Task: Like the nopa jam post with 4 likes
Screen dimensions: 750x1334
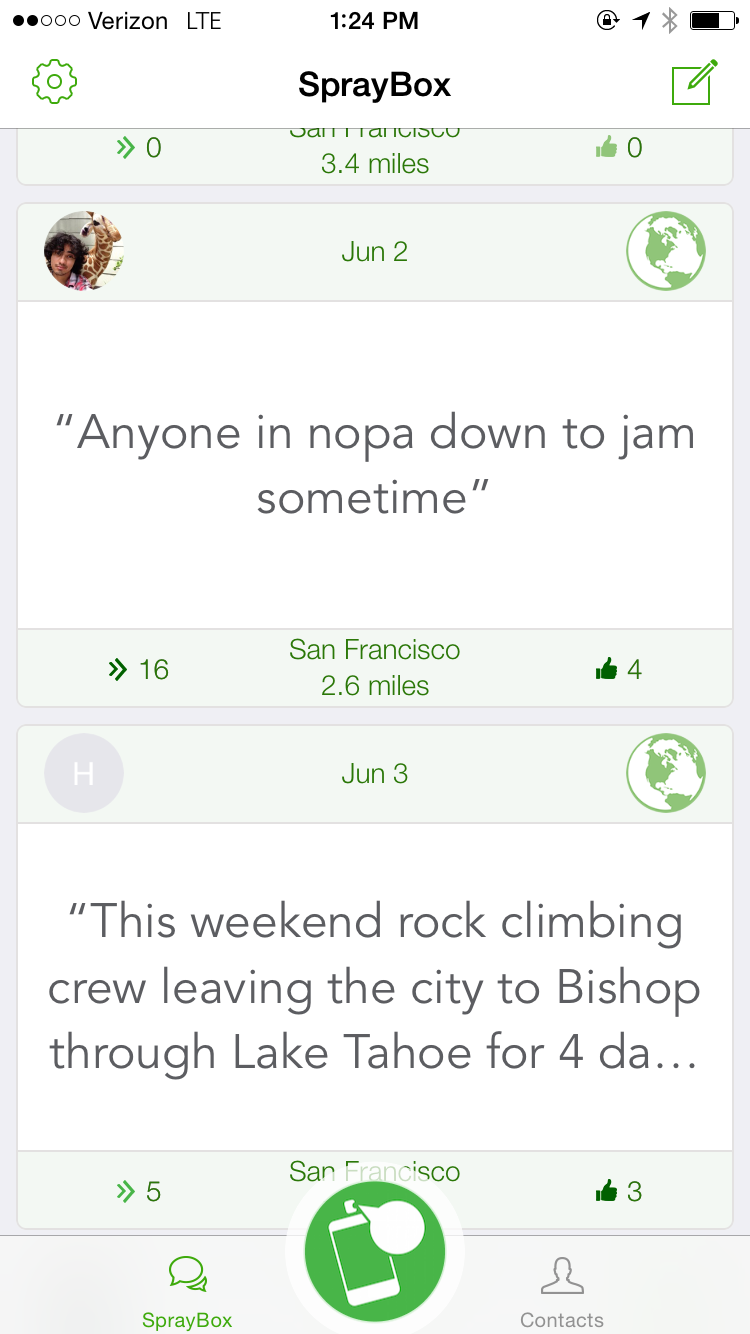Action: point(618,669)
